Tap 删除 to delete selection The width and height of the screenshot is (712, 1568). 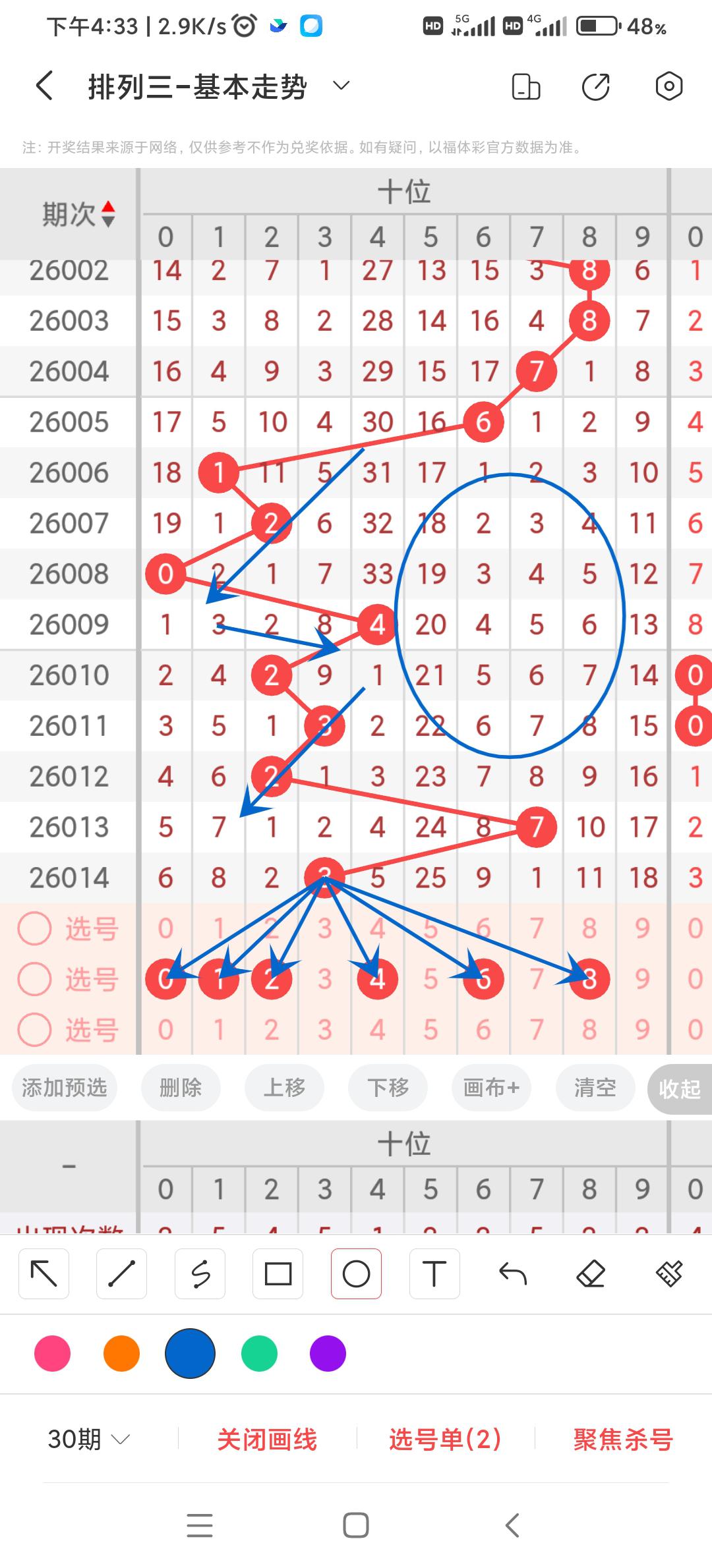coord(181,1088)
